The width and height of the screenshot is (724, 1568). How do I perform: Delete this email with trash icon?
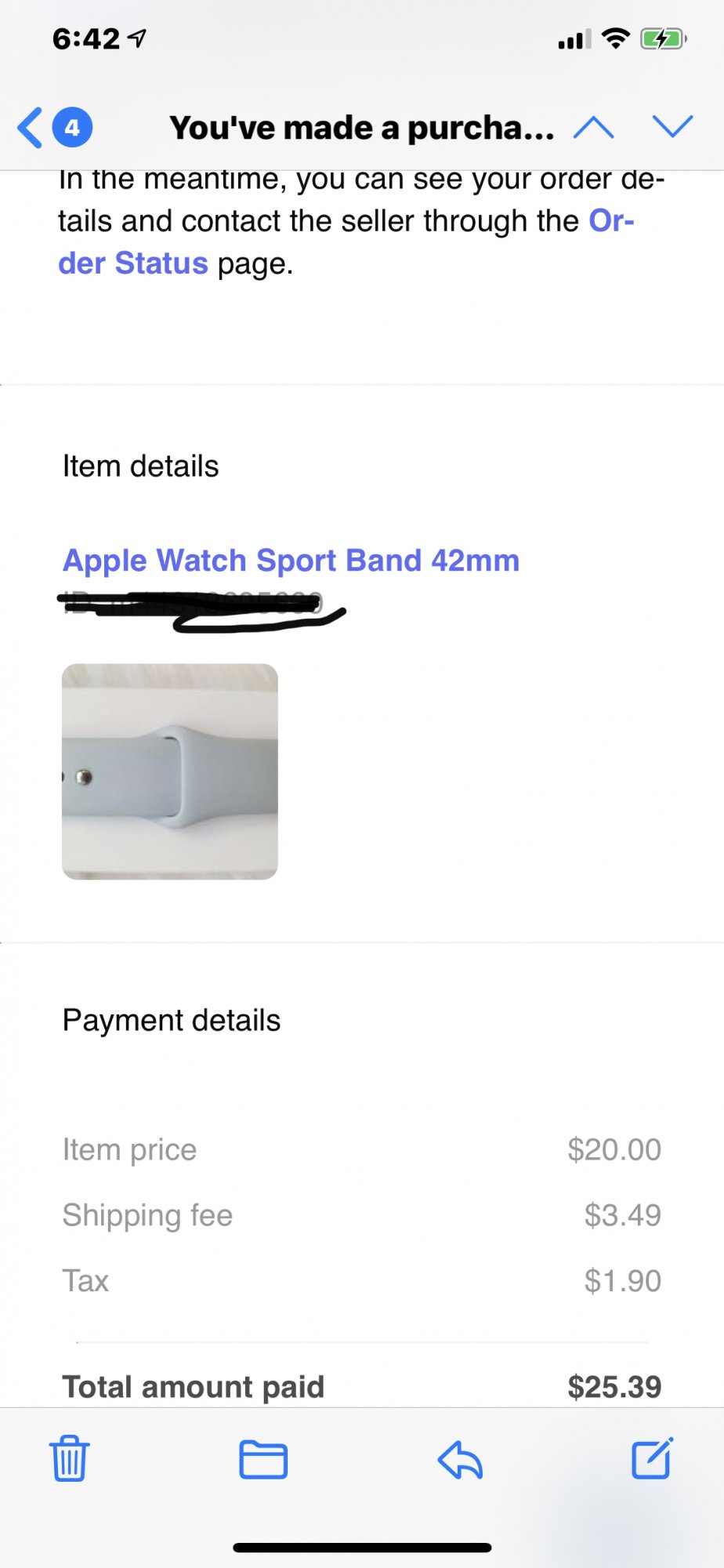70,1459
